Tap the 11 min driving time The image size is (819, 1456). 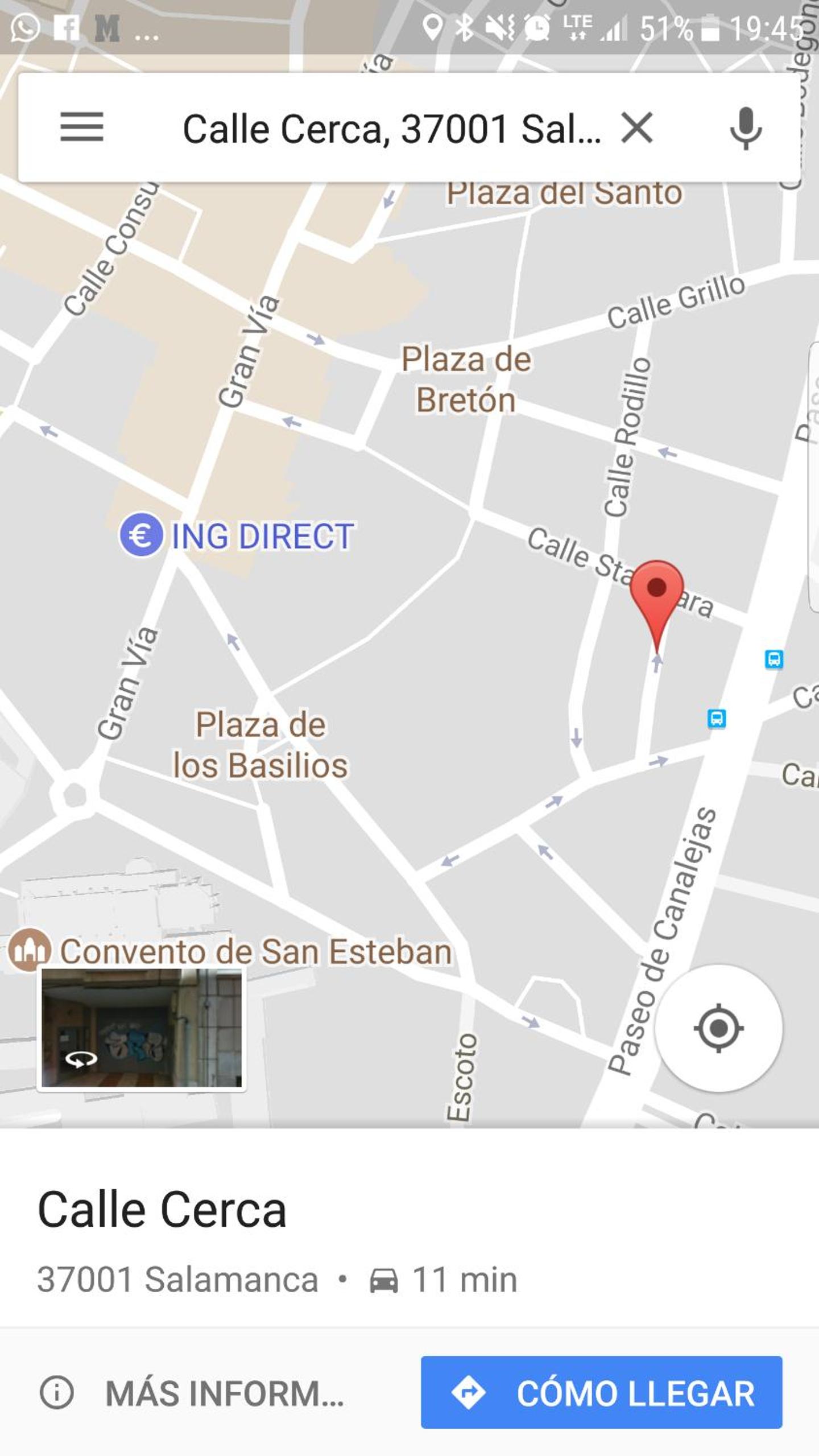tap(444, 1280)
